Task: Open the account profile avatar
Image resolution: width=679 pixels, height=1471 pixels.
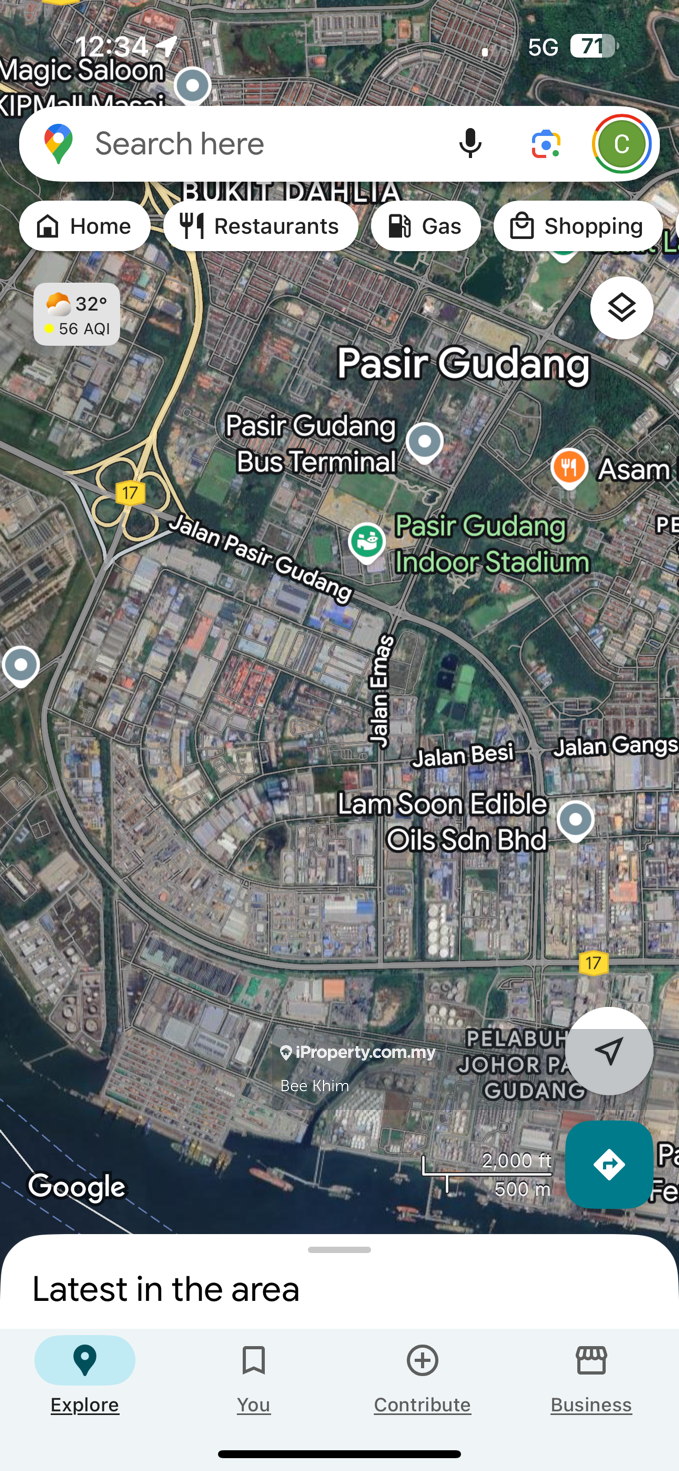Action: point(622,144)
